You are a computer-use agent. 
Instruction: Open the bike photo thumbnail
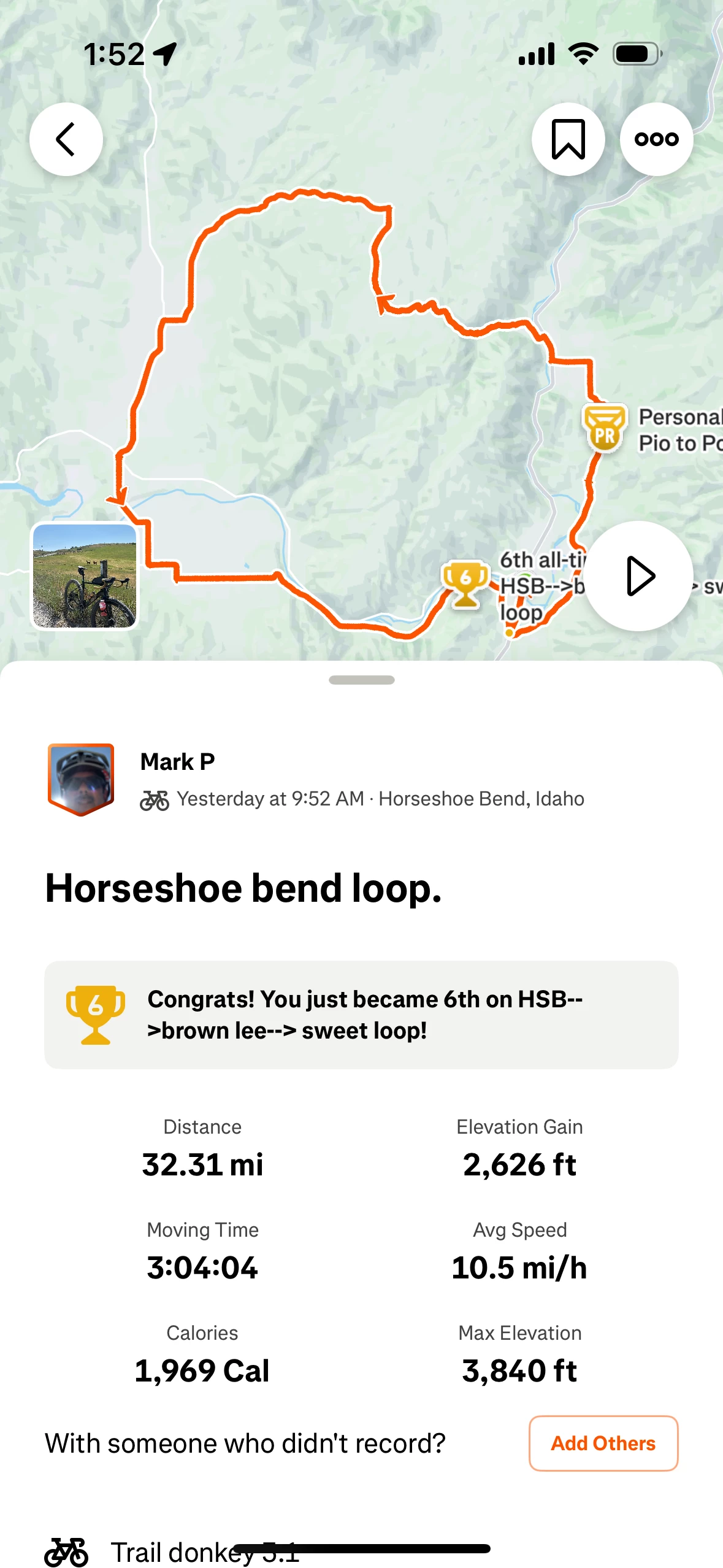[x=85, y=576]
